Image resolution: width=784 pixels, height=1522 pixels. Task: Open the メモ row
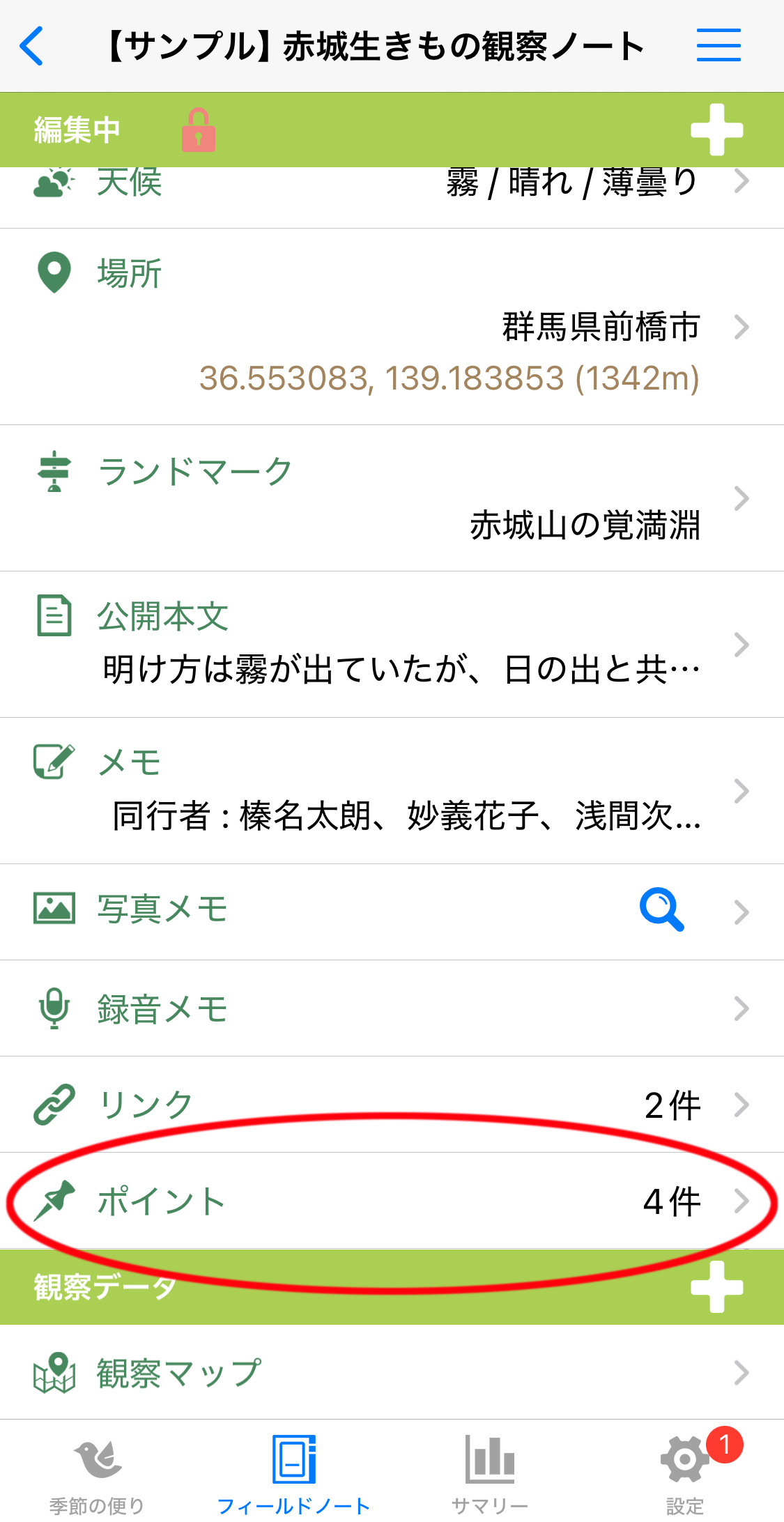392,790
